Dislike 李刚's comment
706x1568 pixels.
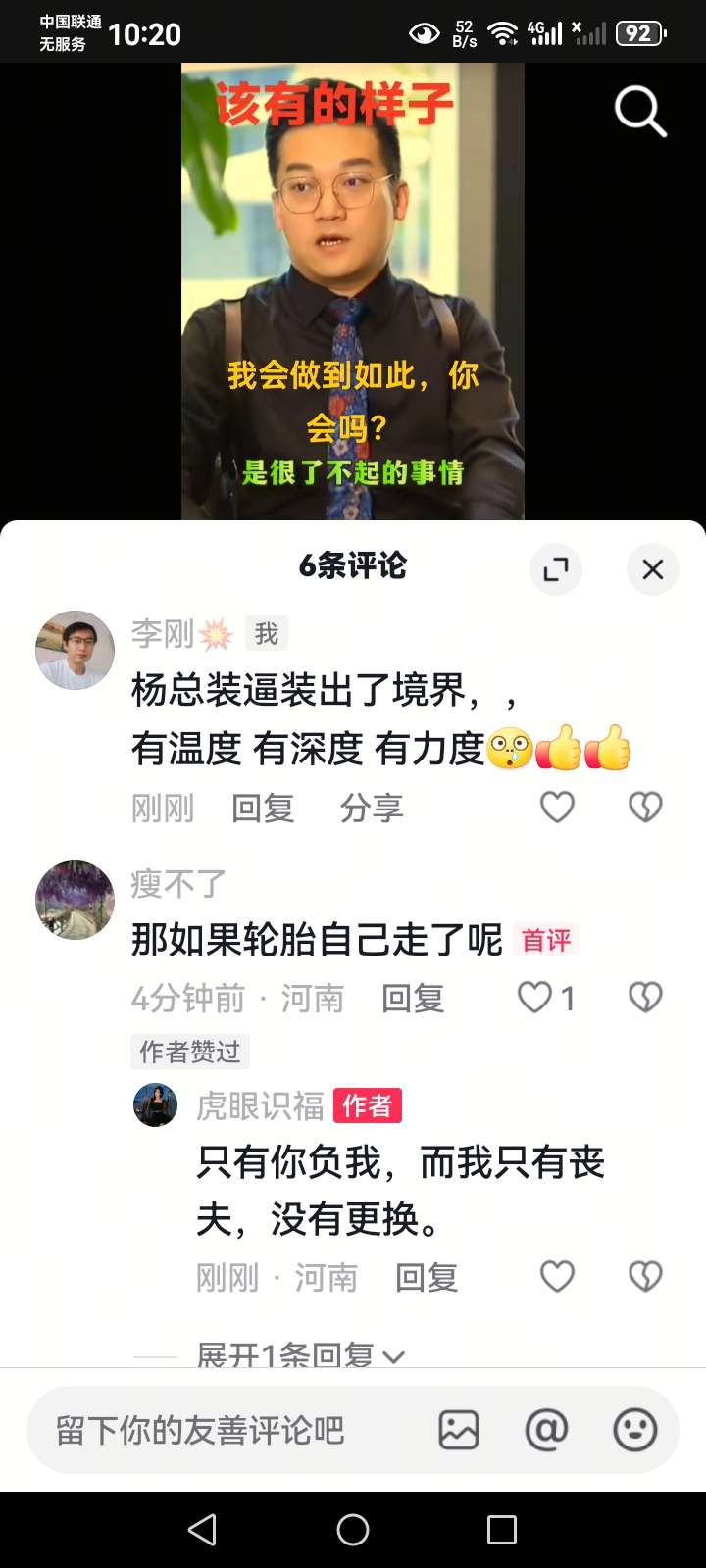pyautogui.click(x=645, y=808)
